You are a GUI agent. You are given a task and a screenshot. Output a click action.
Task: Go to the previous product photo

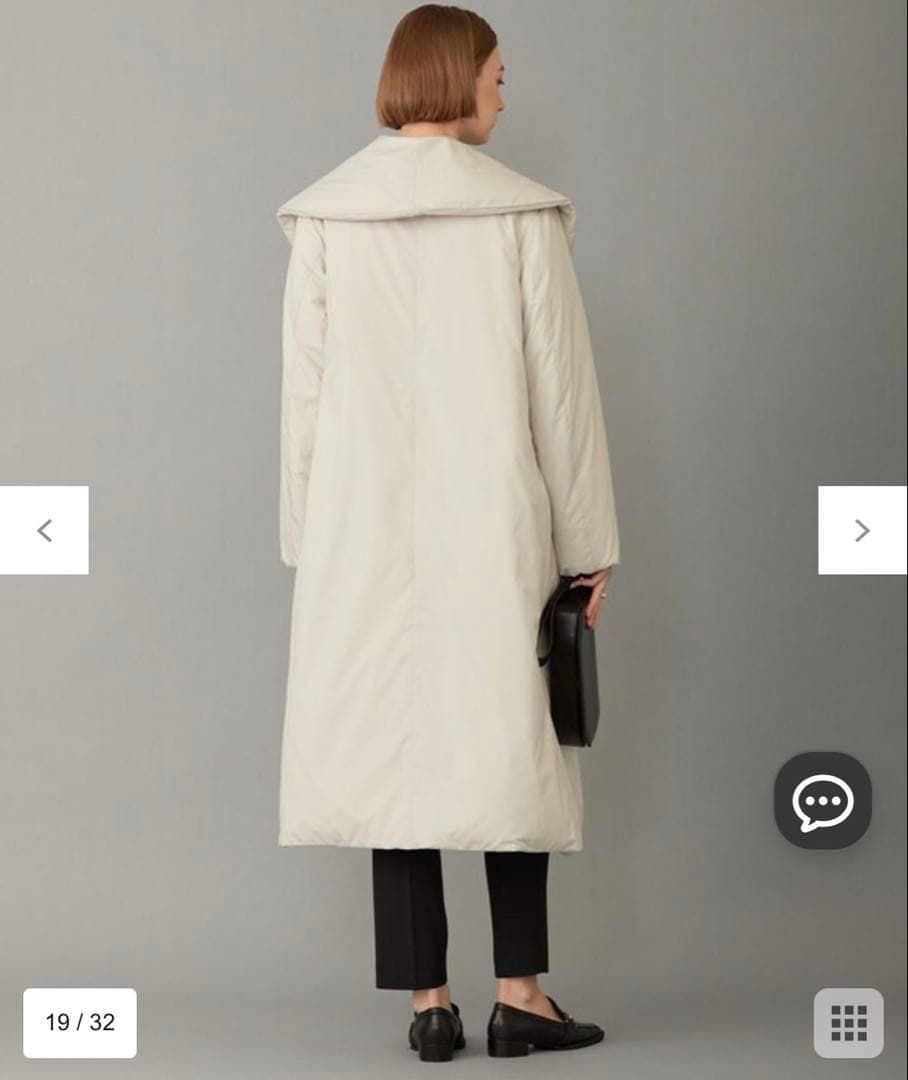point(44,530)
